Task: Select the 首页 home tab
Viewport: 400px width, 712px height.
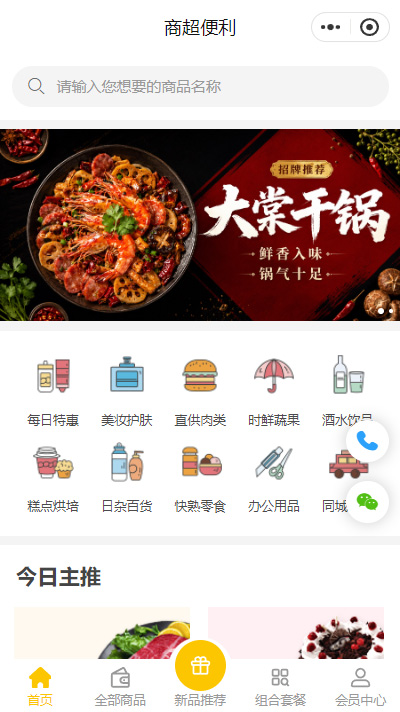Action: [40, 687]
